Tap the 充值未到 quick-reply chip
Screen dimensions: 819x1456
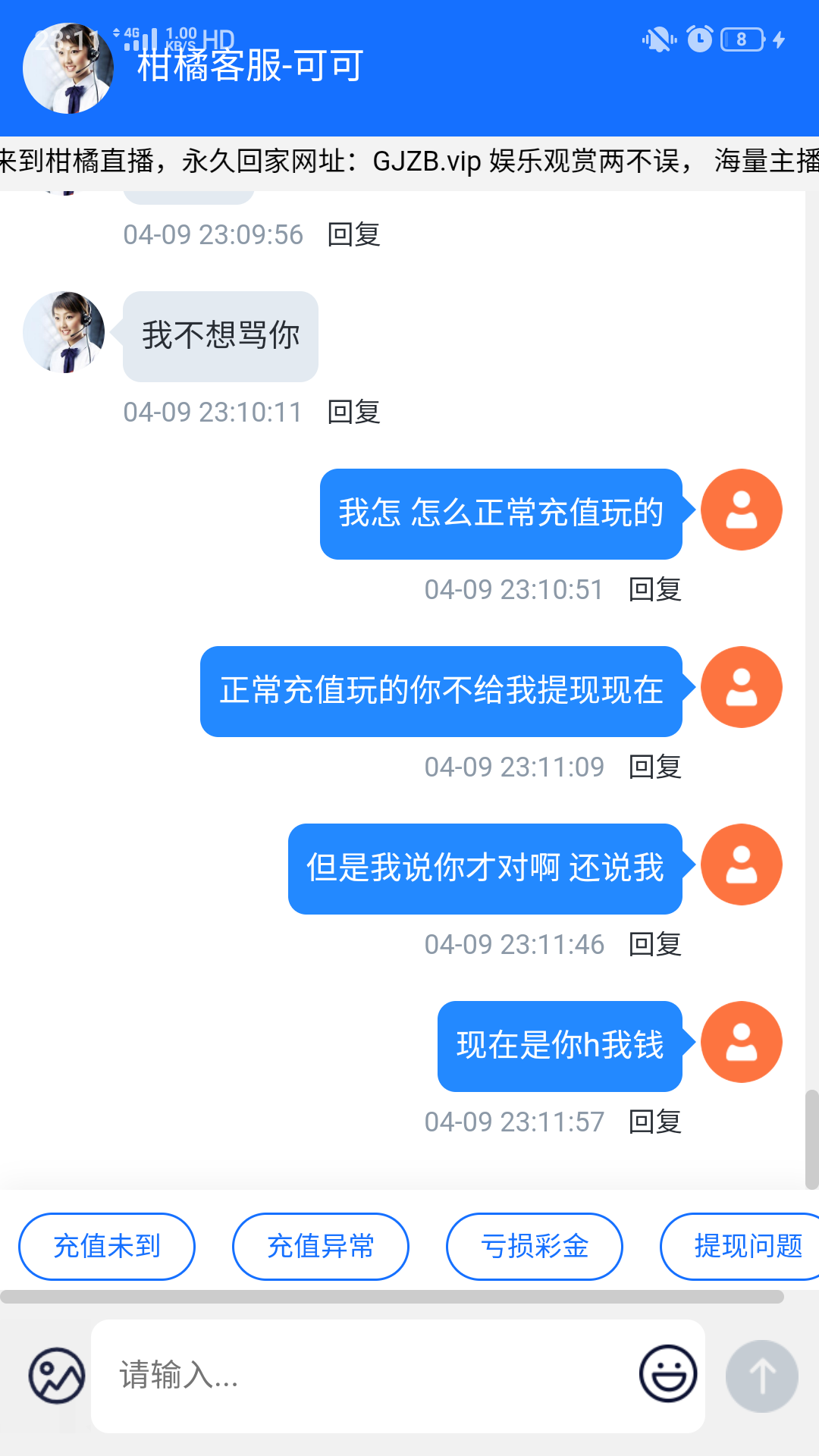pyautogui.click(x=107, y=1246)
